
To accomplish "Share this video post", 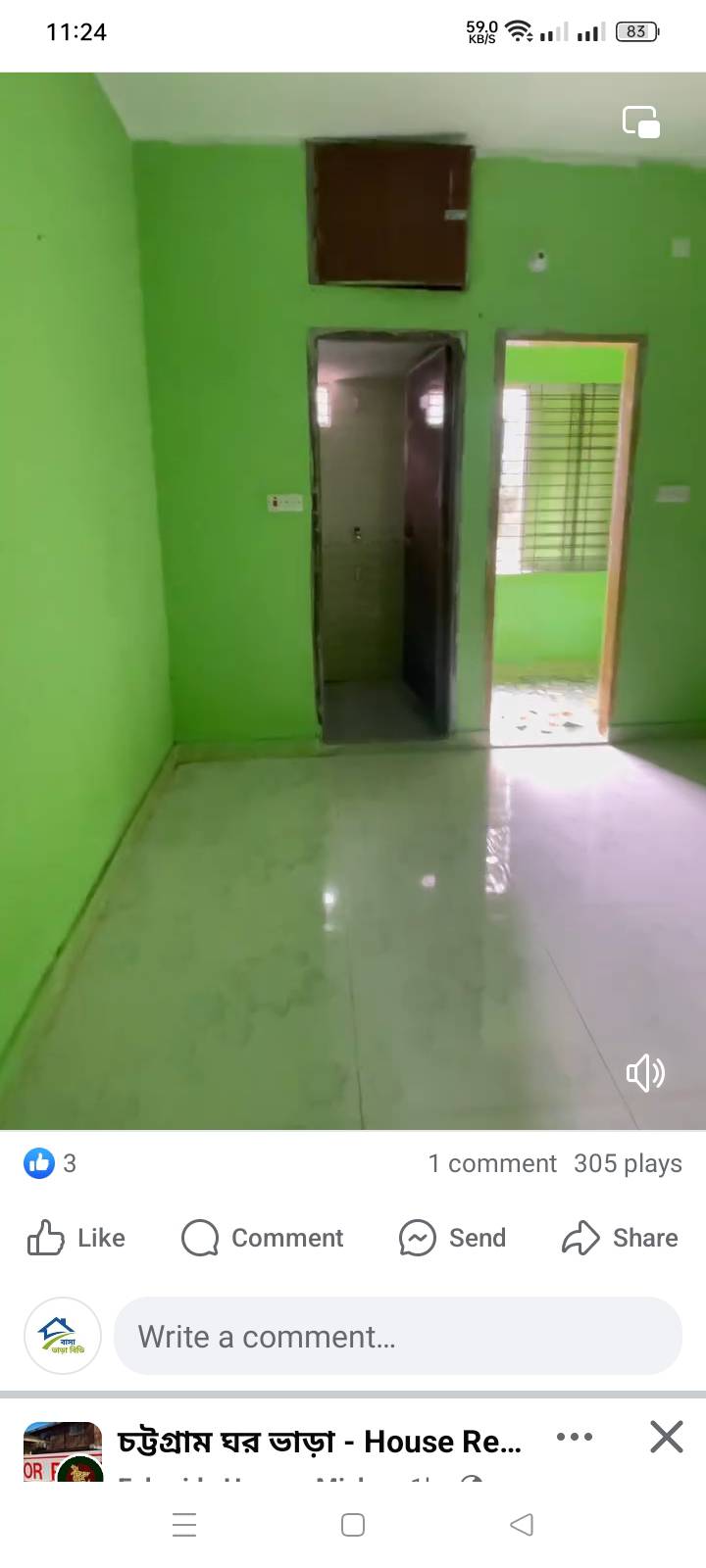I will 620,1238.
